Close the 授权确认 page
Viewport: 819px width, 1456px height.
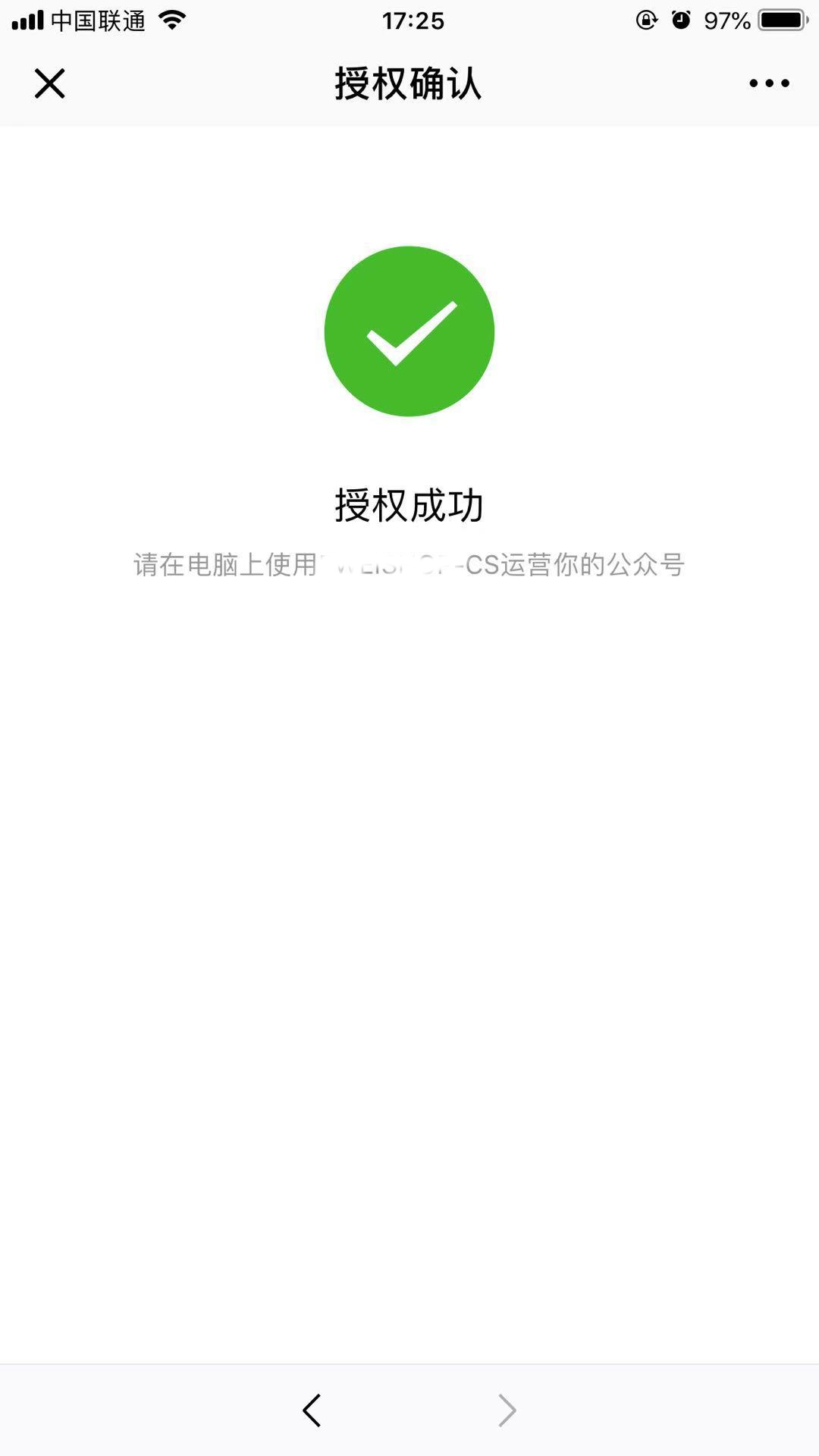click(x=50, y=83)
